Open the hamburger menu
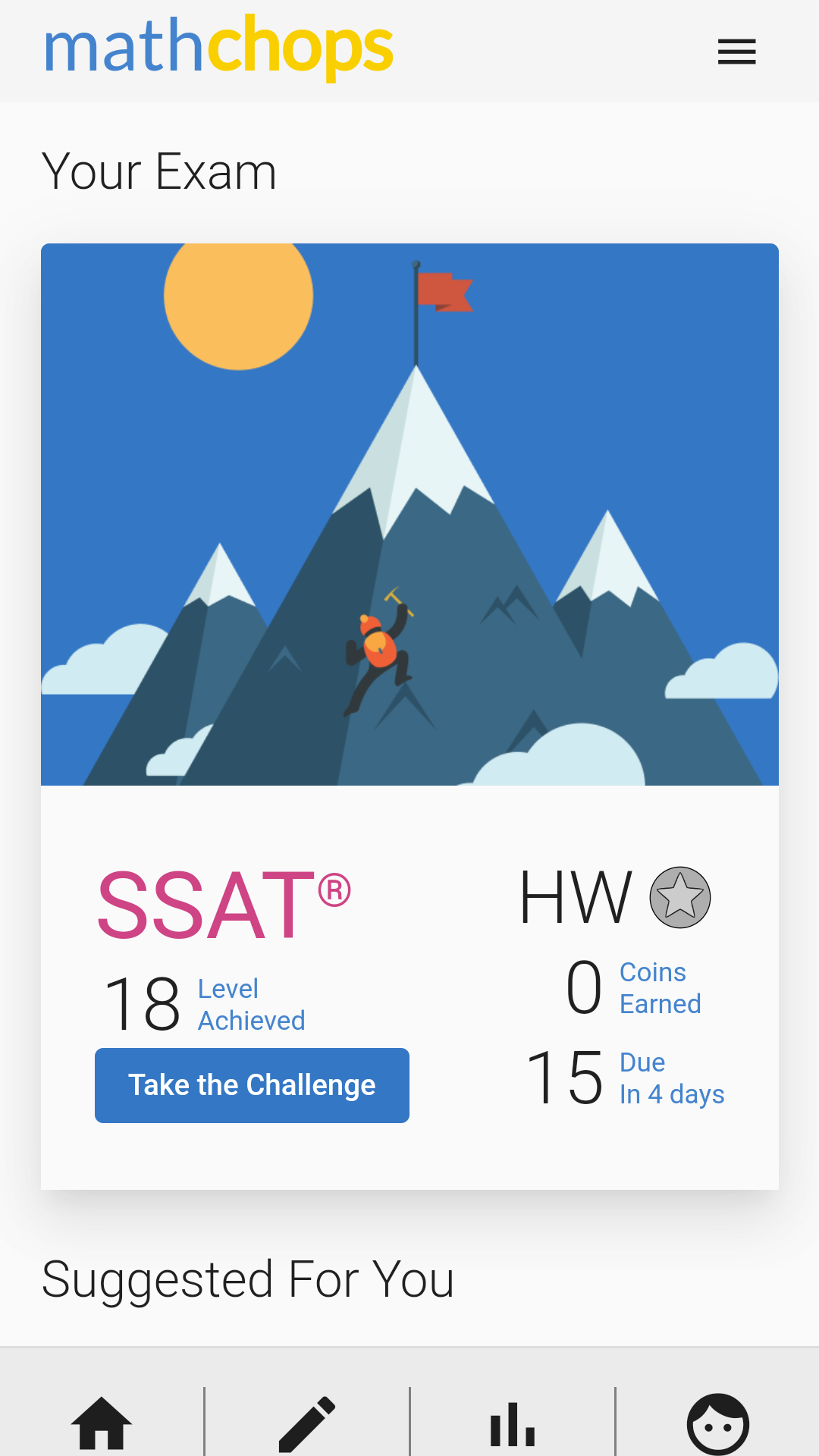 (736, 52)
